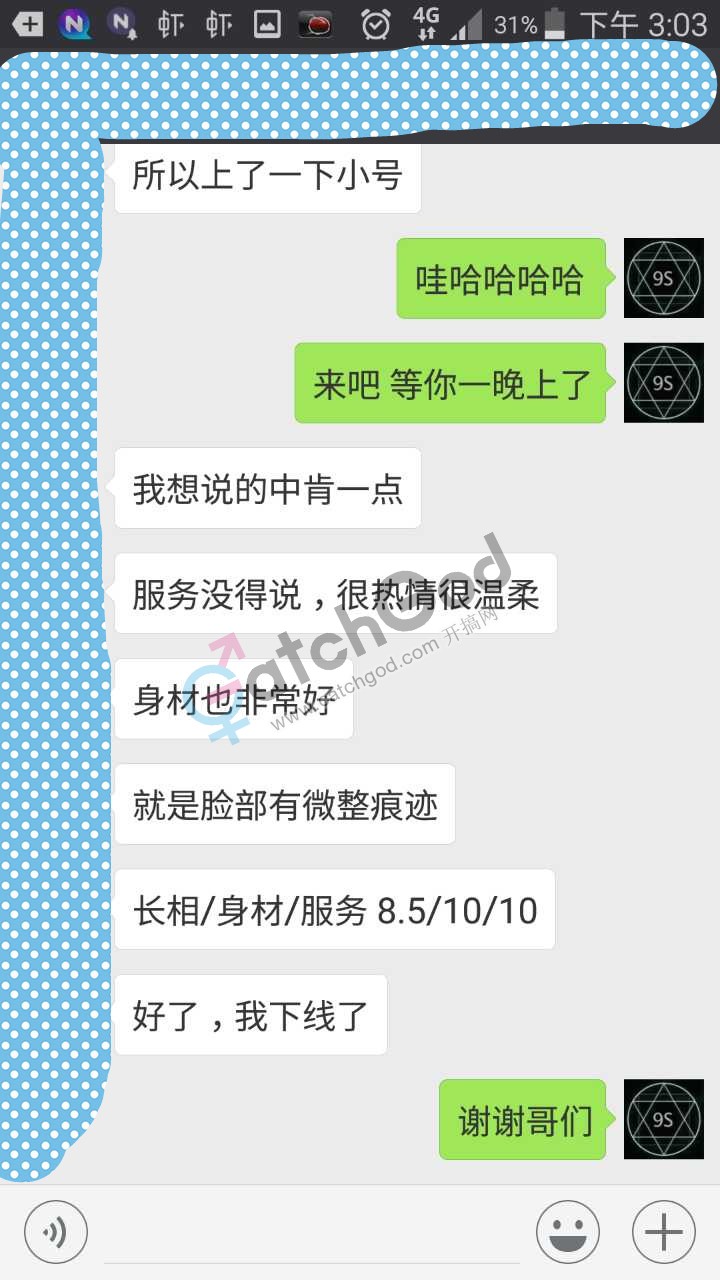Tap avatar next to 来吧 等你一晚上了
This screenshot has width=720, height=1280.
point(663,383)
